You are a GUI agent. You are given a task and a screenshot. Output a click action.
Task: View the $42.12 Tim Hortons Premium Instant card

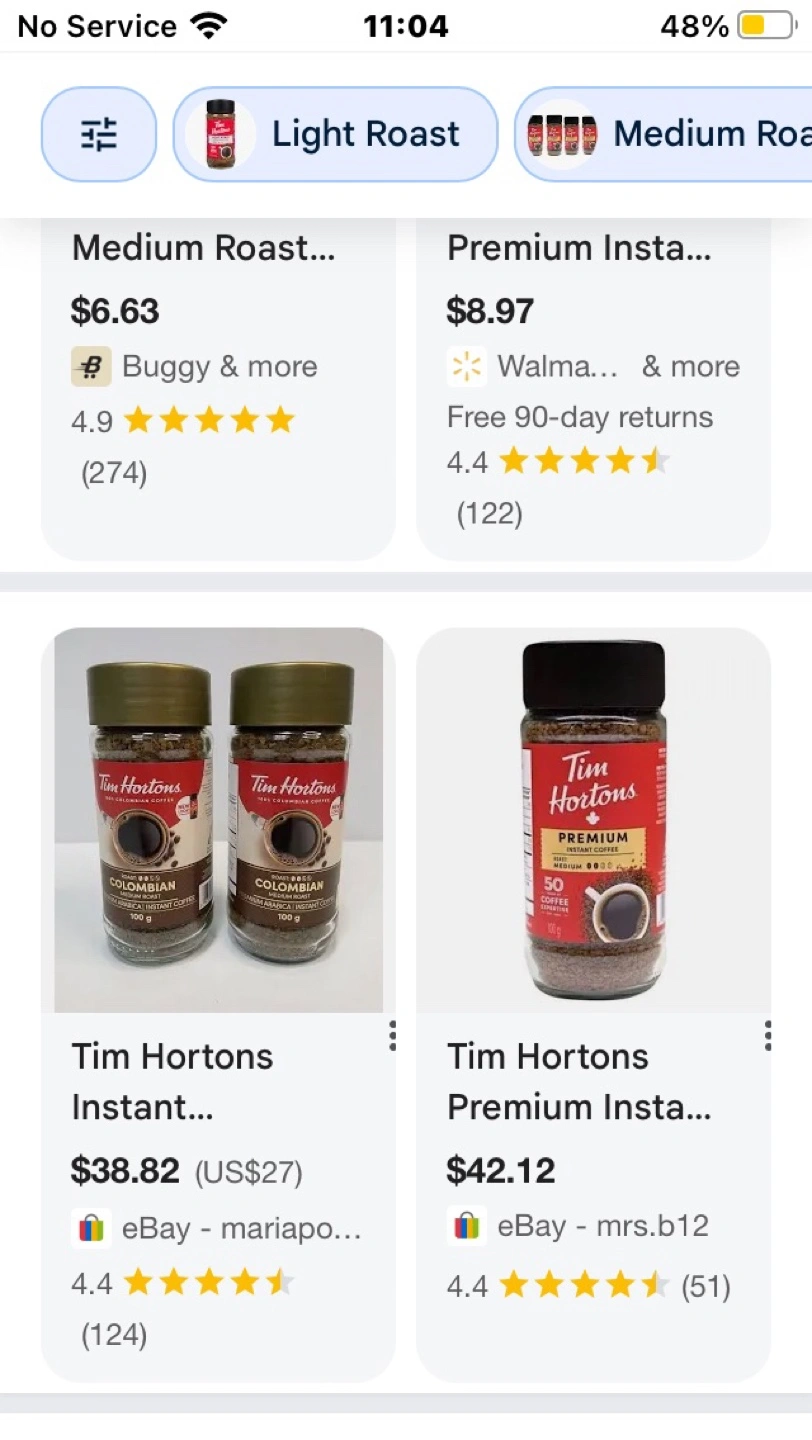click(x=593, y=820)
